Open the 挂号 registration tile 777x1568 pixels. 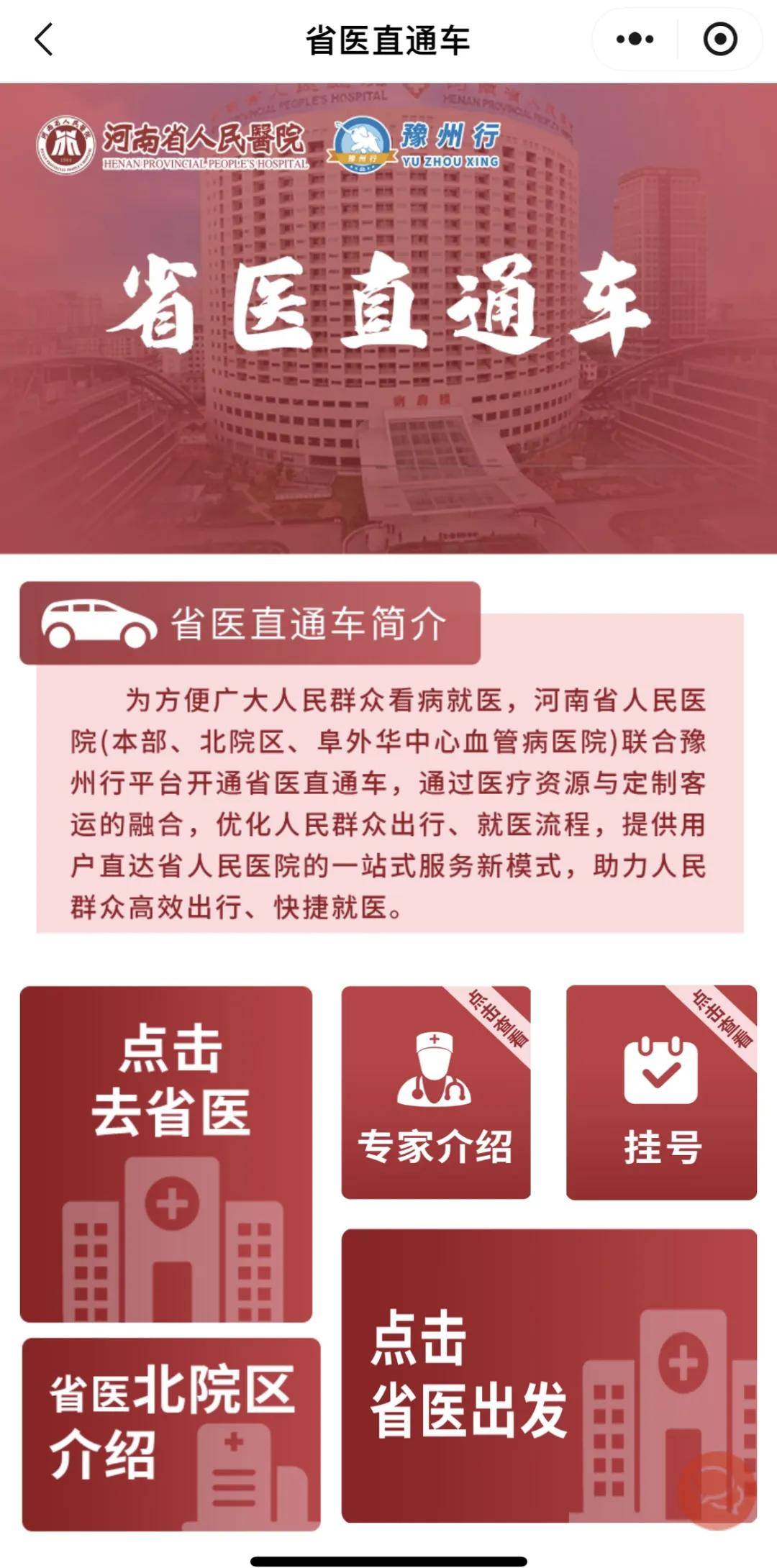pos(661,1092)
